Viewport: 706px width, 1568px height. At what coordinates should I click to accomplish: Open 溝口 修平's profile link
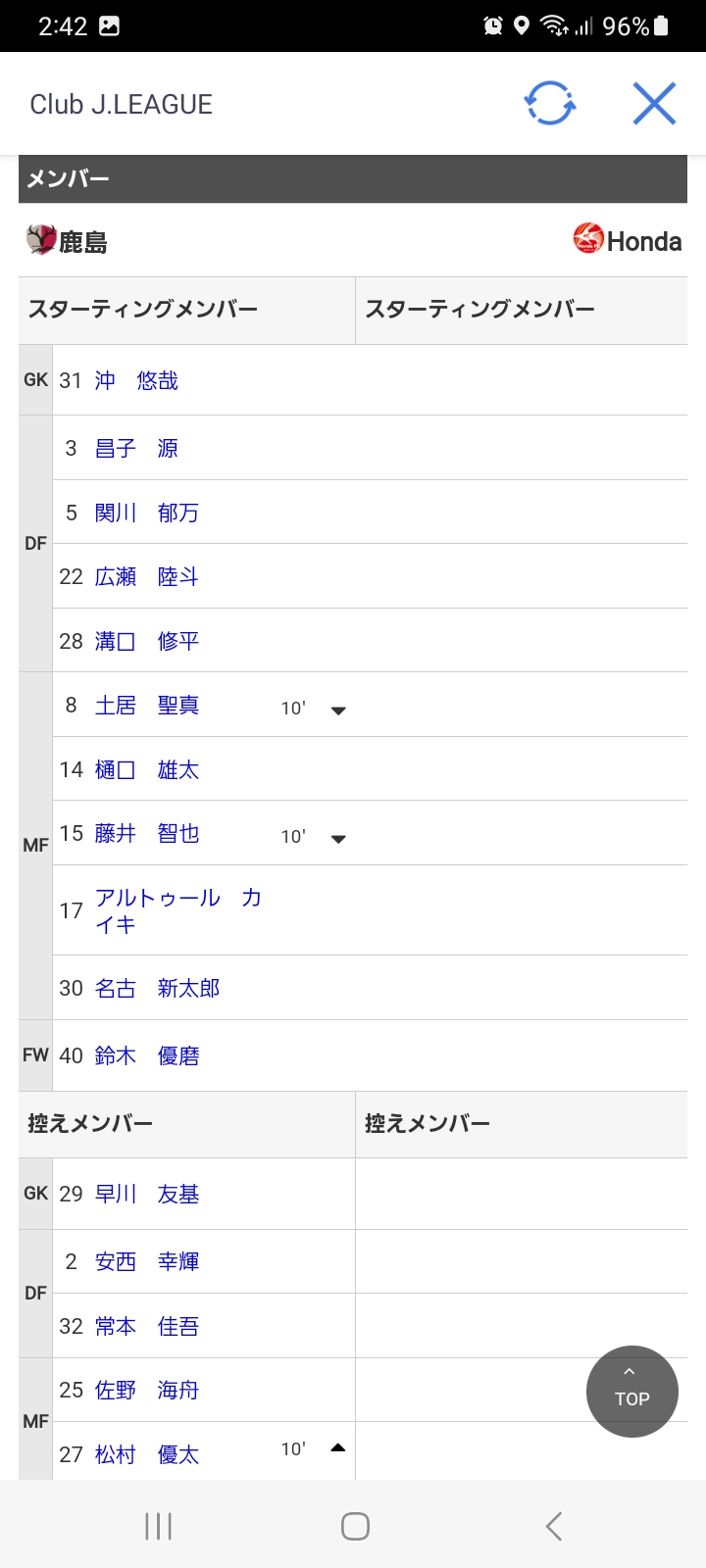tap(146, 641)
